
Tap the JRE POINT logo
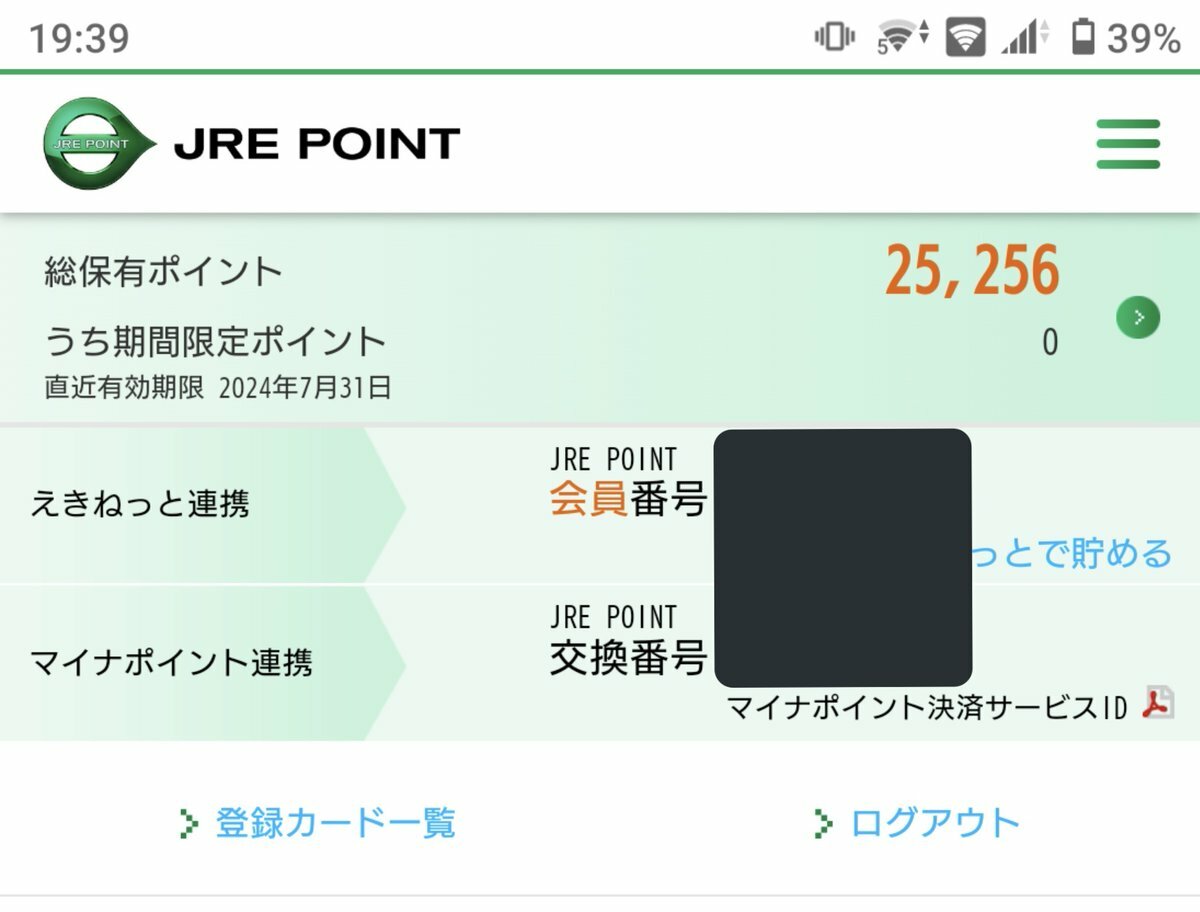(252, 144)
